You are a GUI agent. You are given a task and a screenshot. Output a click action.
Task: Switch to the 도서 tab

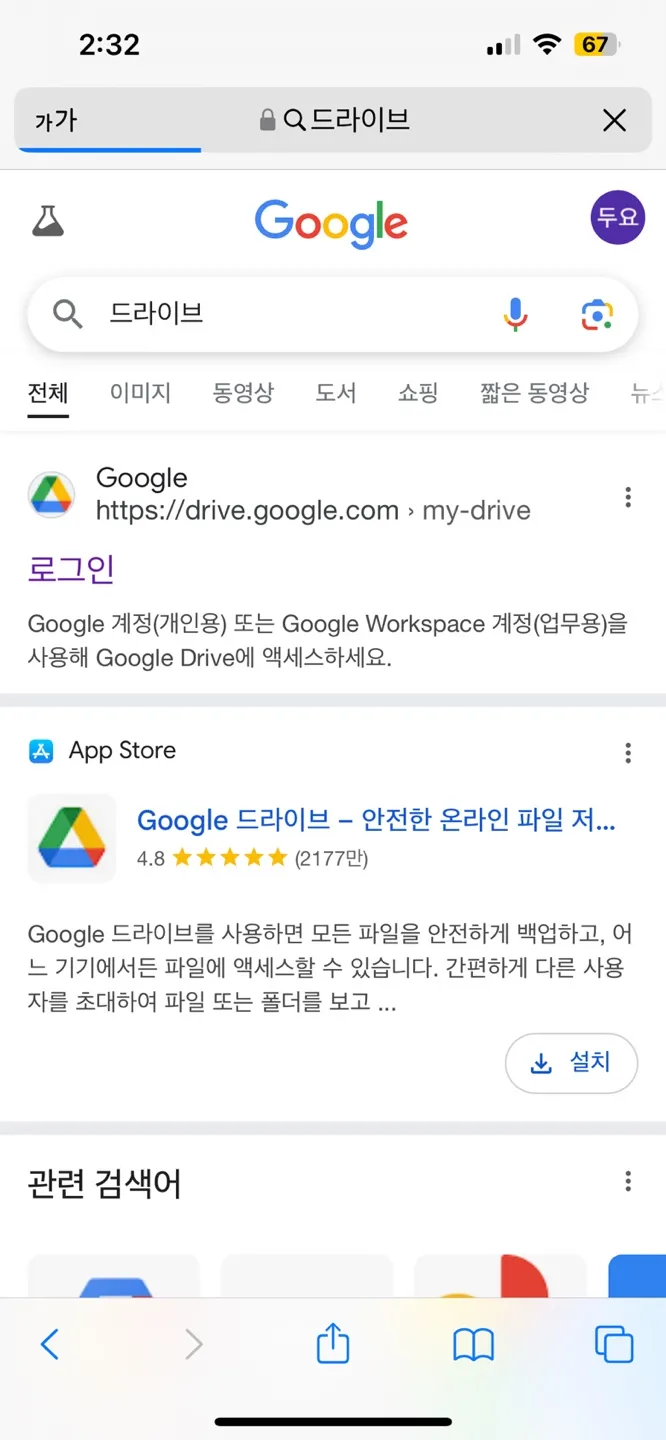point(336,393)
